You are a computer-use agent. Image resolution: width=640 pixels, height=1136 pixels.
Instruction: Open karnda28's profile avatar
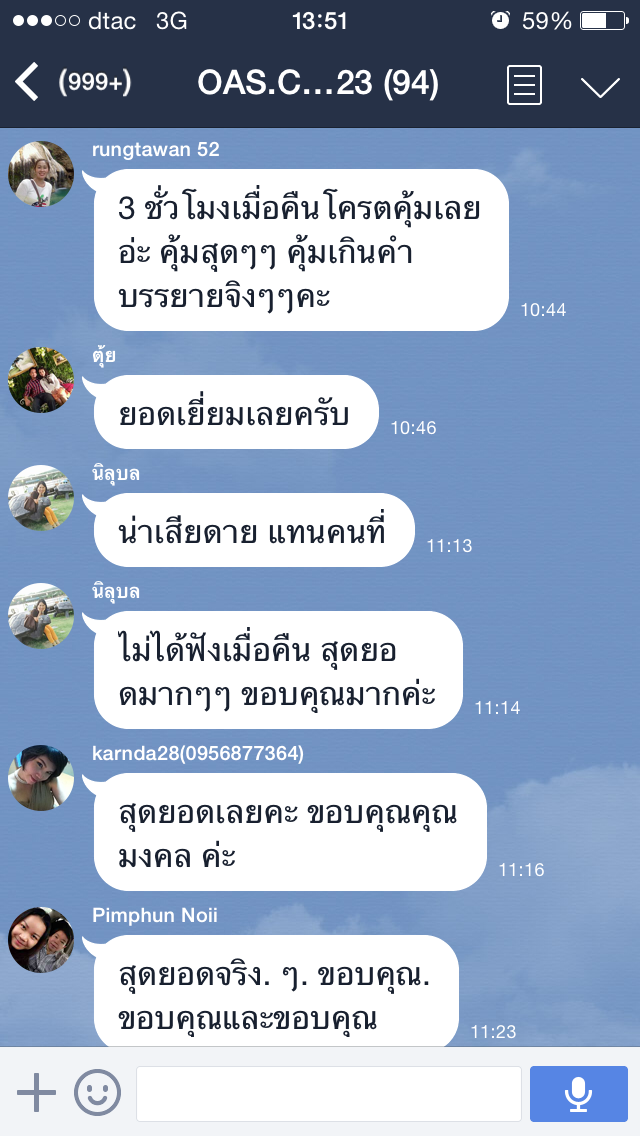tap(41, 777)
